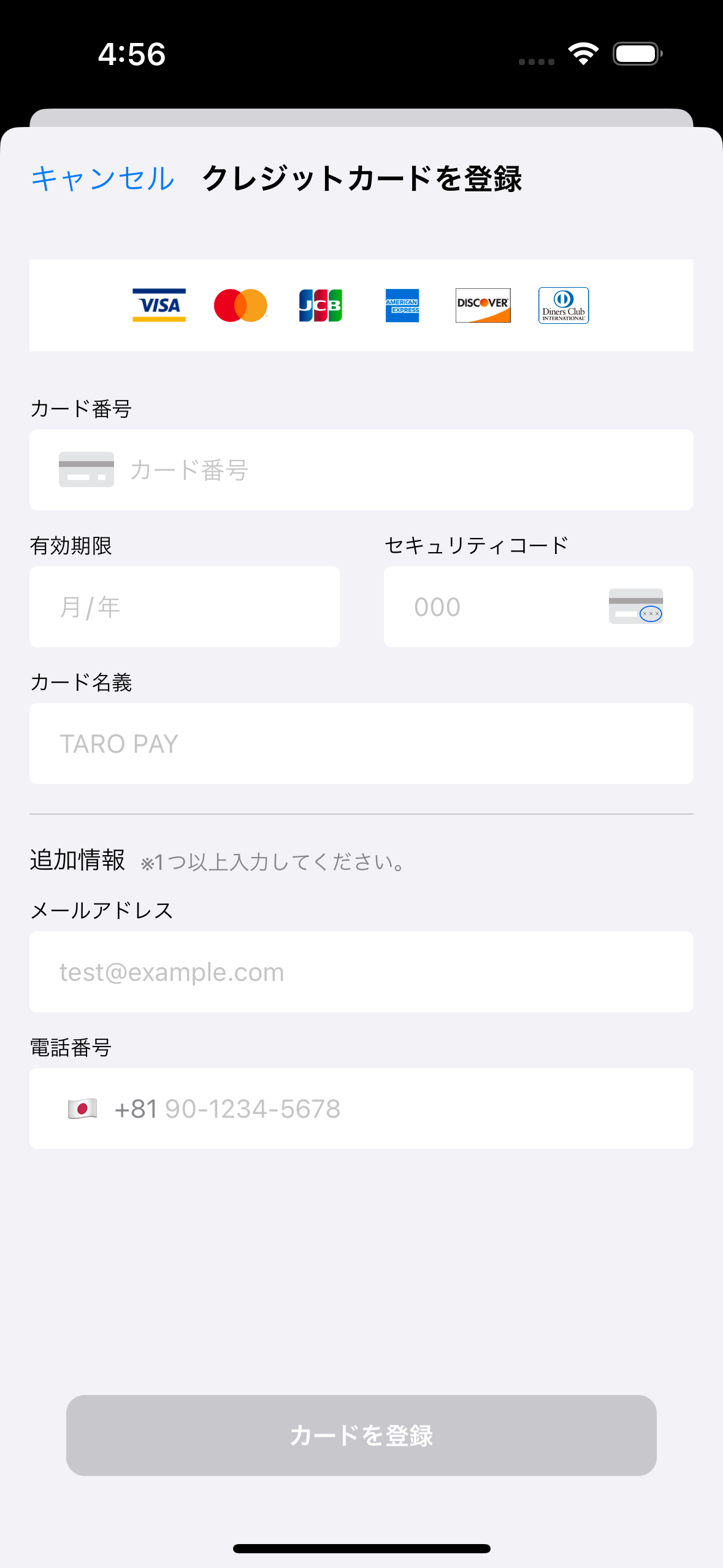Focus the カード番号 input field
Screen dimensions: 723x1568
pyautogui.click(x=361, y=470)
